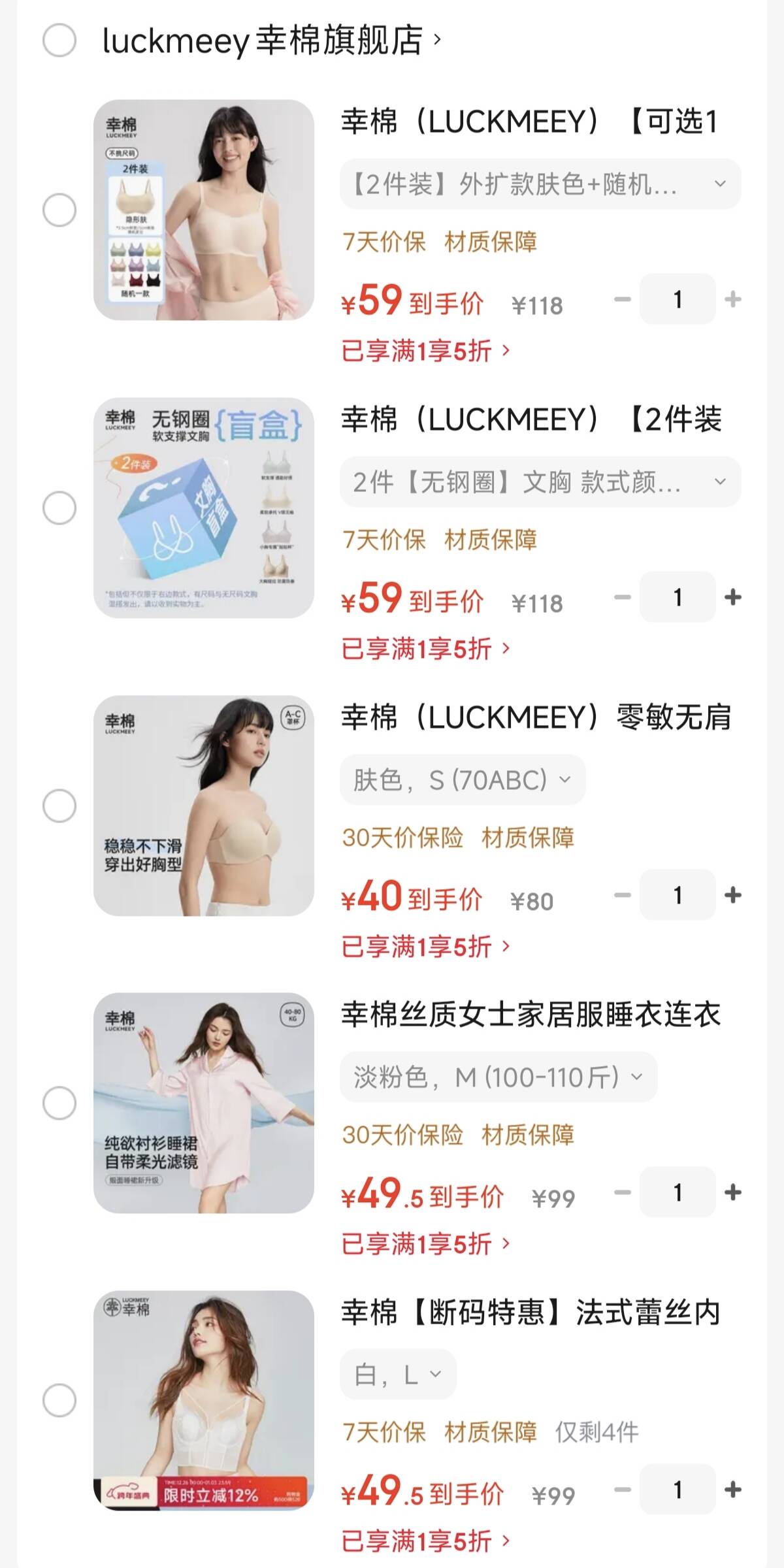Select the 外扩款肤色 2件装 bra item
This screenshot has width=784, height=1568.
click(x=59, y=210)
